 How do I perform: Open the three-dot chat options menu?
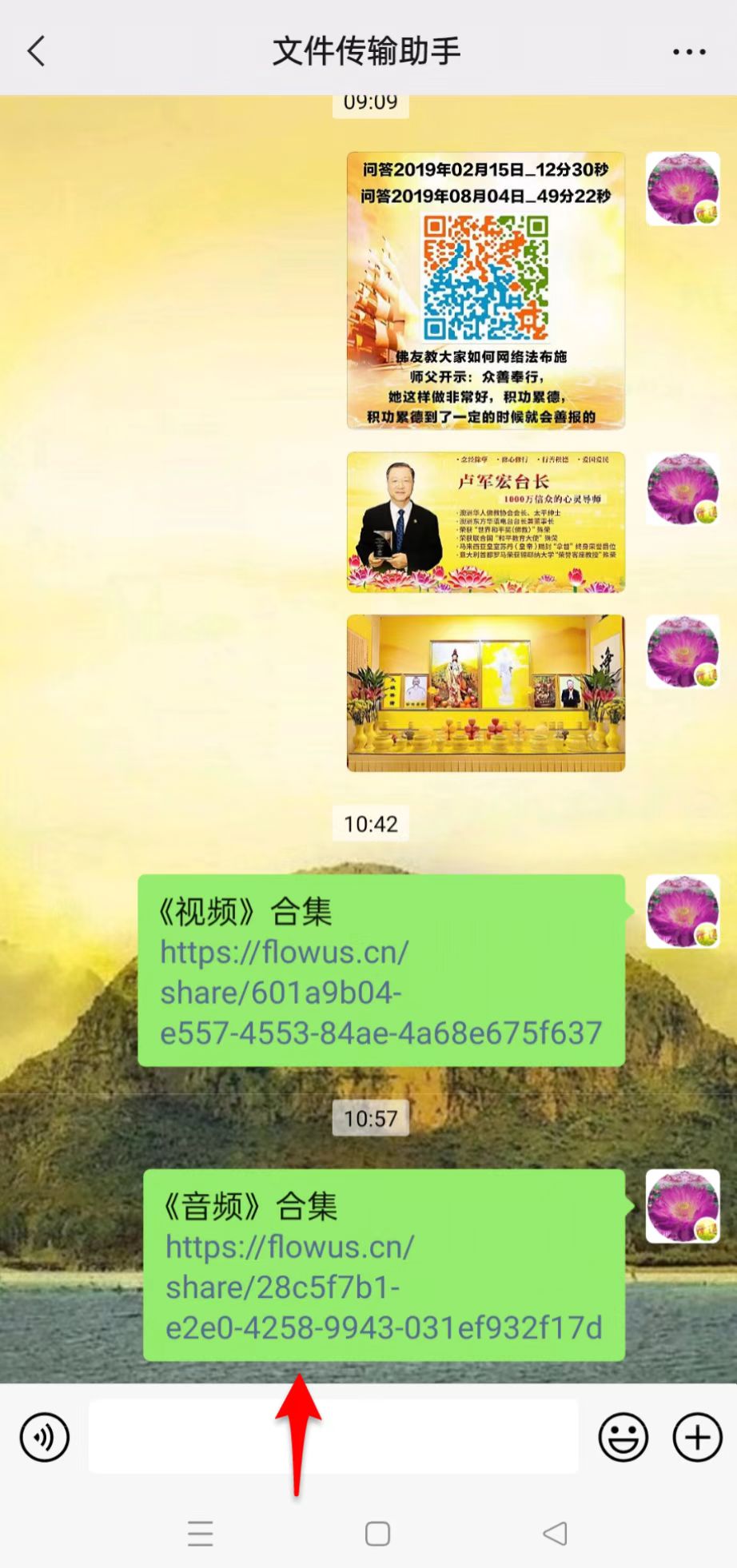688,52
